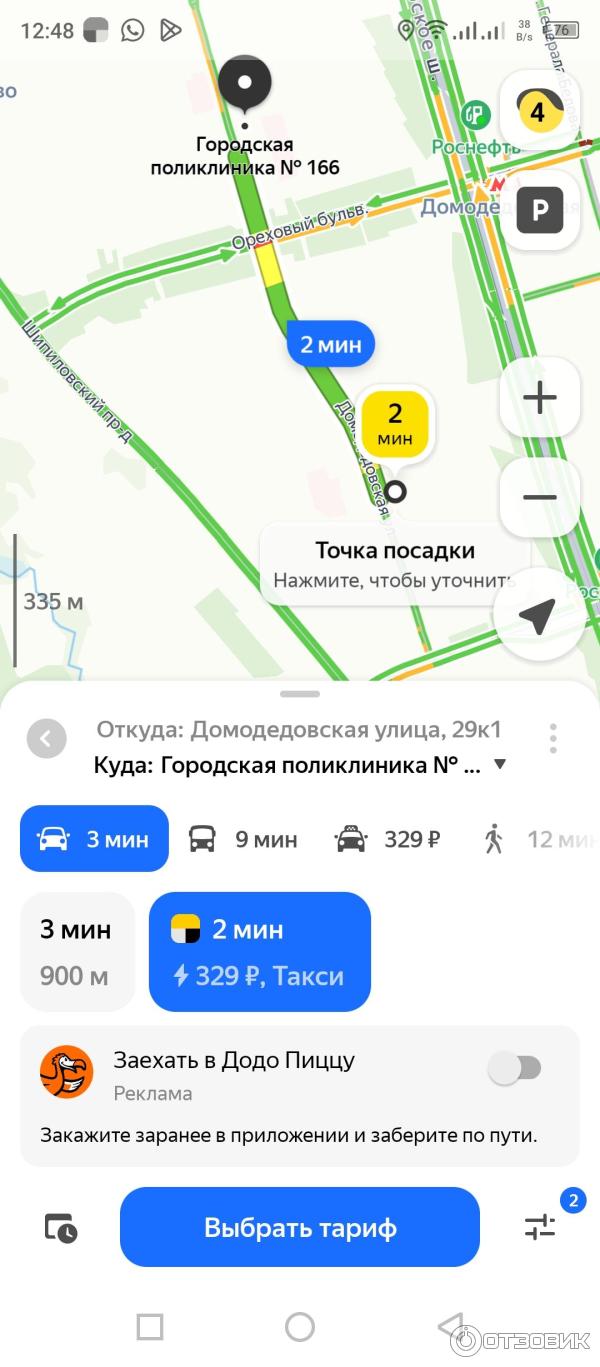Choose the 3 мин, 900 м route card
This screenshot has height=1367, width=600.
[x=77, y=951]
